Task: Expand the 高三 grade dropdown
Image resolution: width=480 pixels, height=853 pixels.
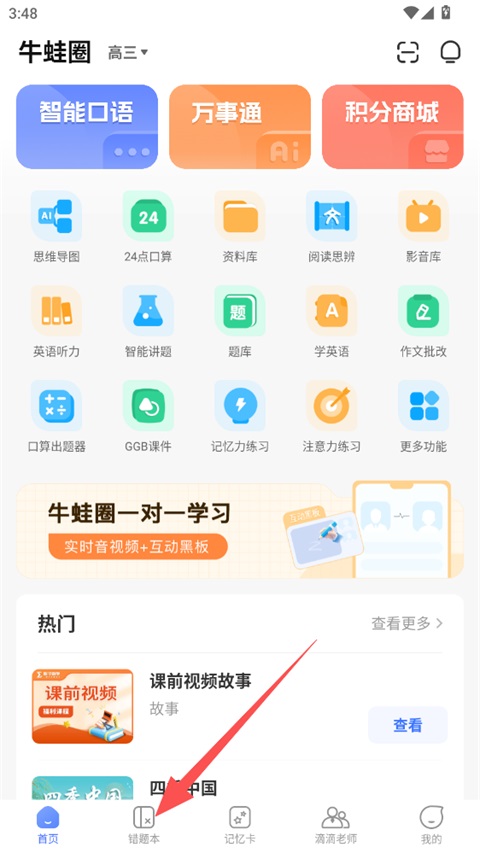Action: (x=128, y=53)
